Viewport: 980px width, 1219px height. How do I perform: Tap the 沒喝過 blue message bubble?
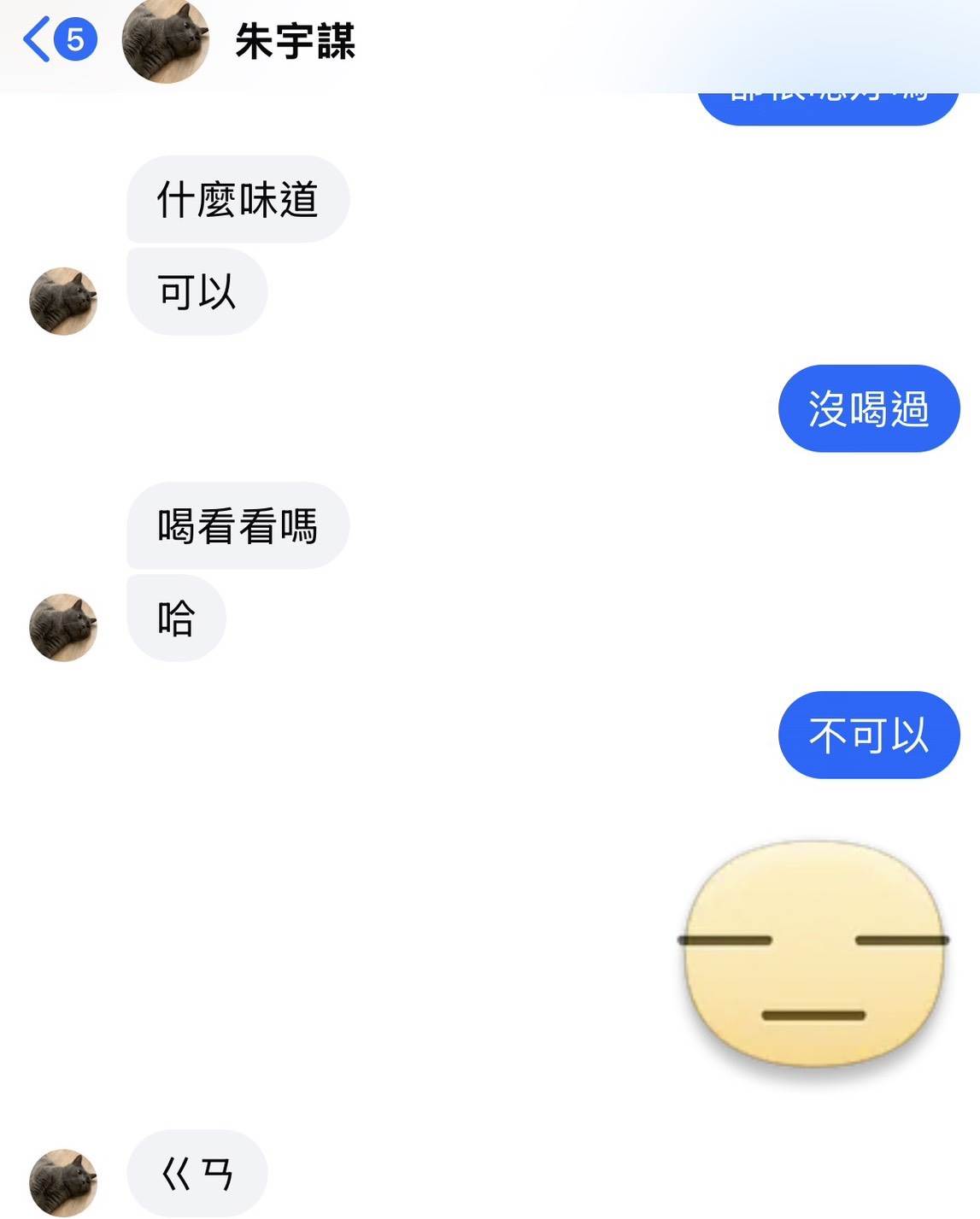(868, 410)
